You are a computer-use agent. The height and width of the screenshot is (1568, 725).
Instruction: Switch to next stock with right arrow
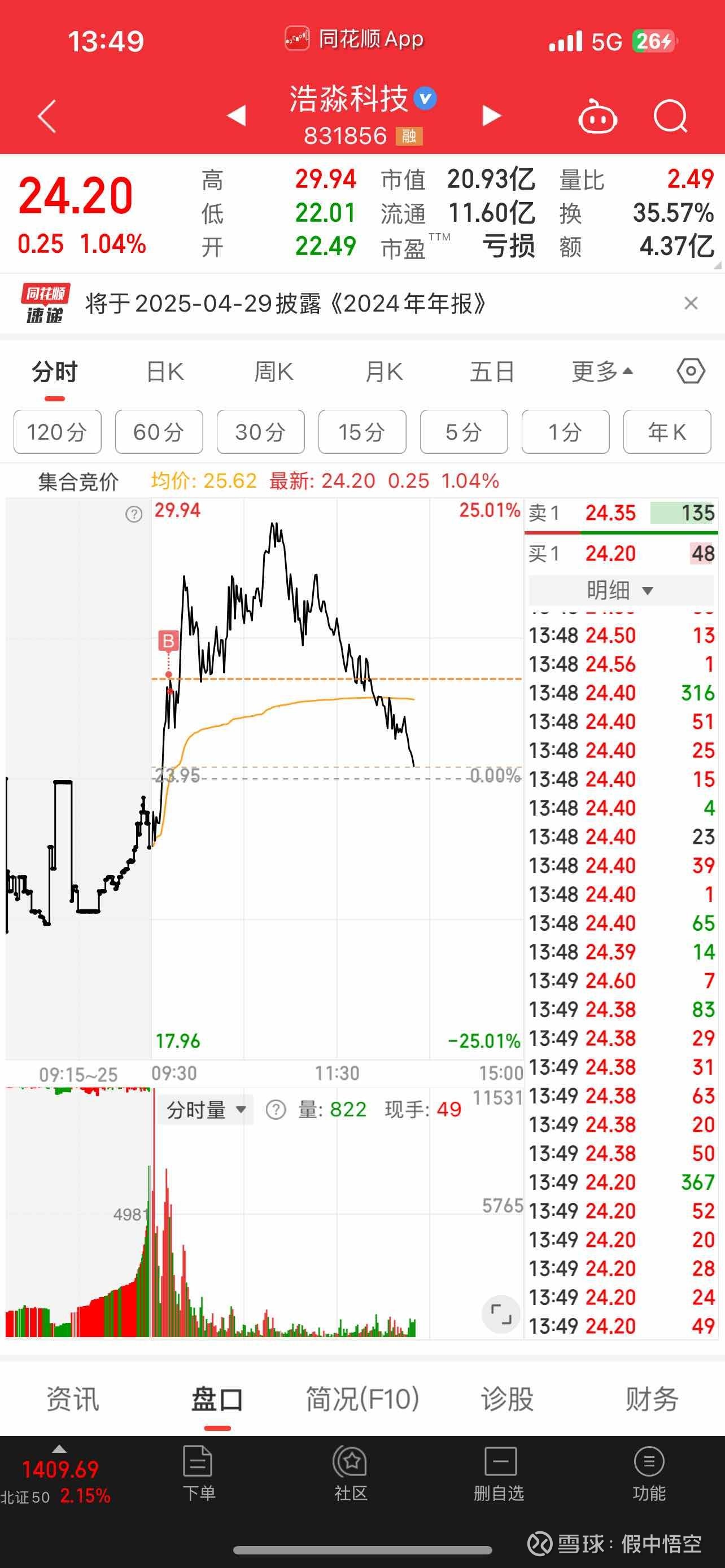pyautogui.click(x=491, y=115)
